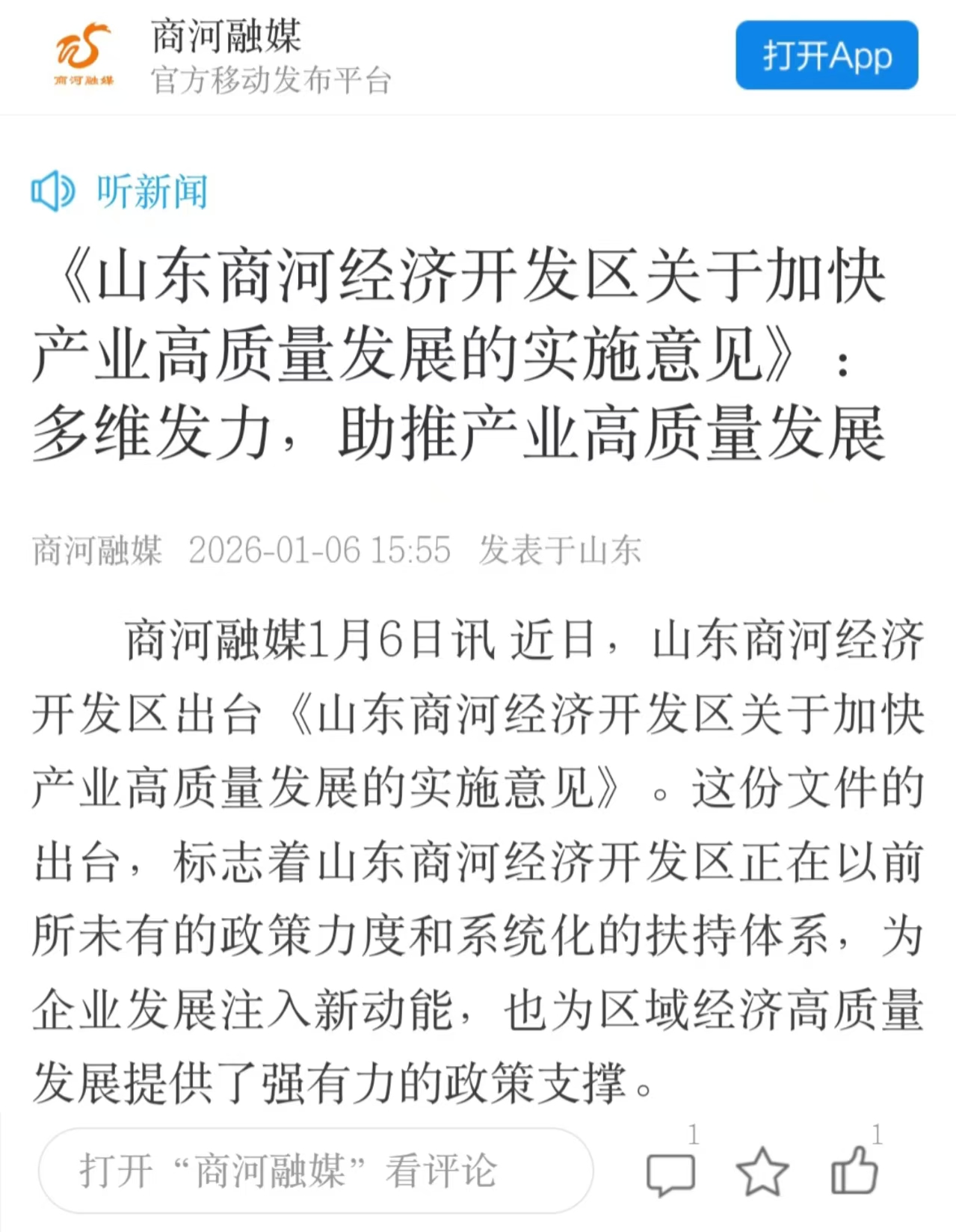
Task: Favorite this article with the star
Action: coord(762,1172)
